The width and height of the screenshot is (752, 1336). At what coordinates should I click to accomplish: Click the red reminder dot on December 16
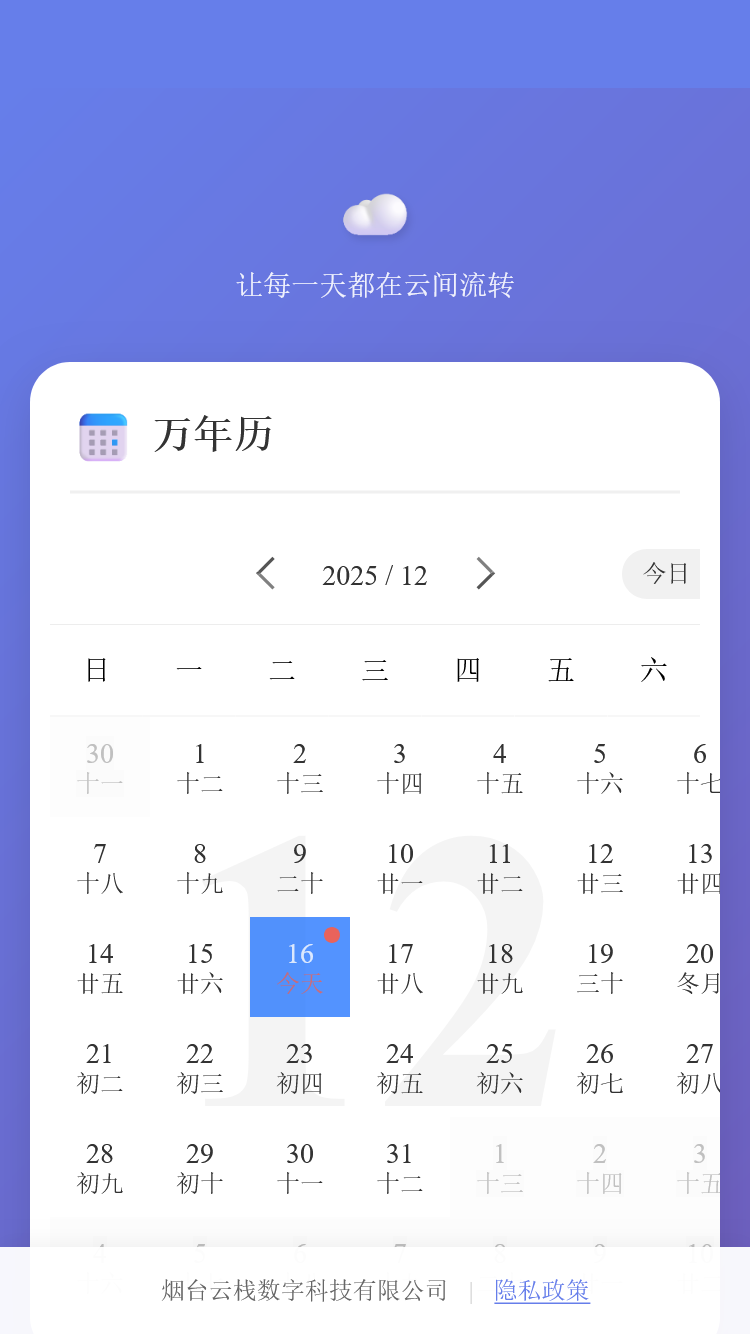332,936
